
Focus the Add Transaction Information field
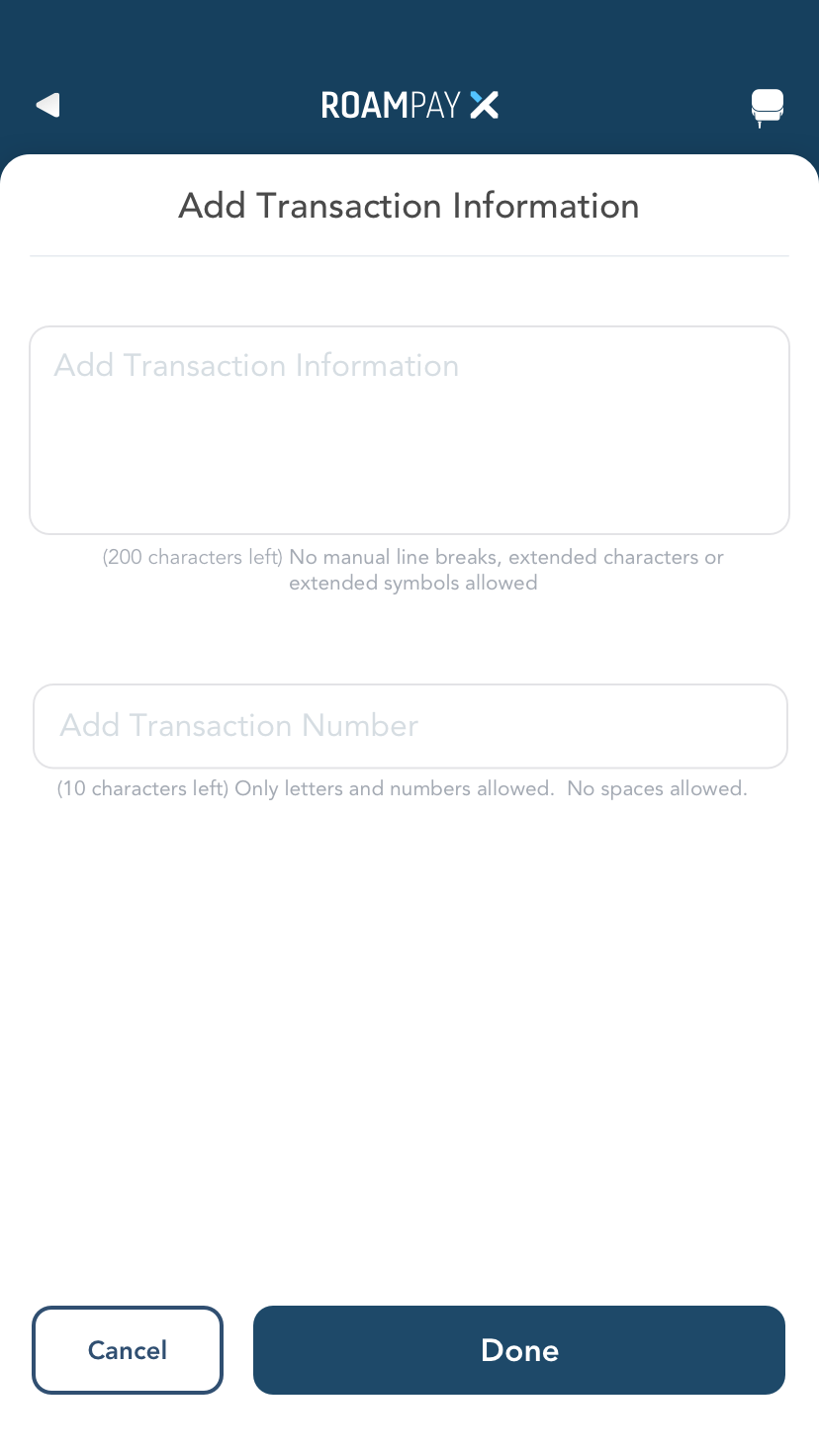[x=409, y=430]
